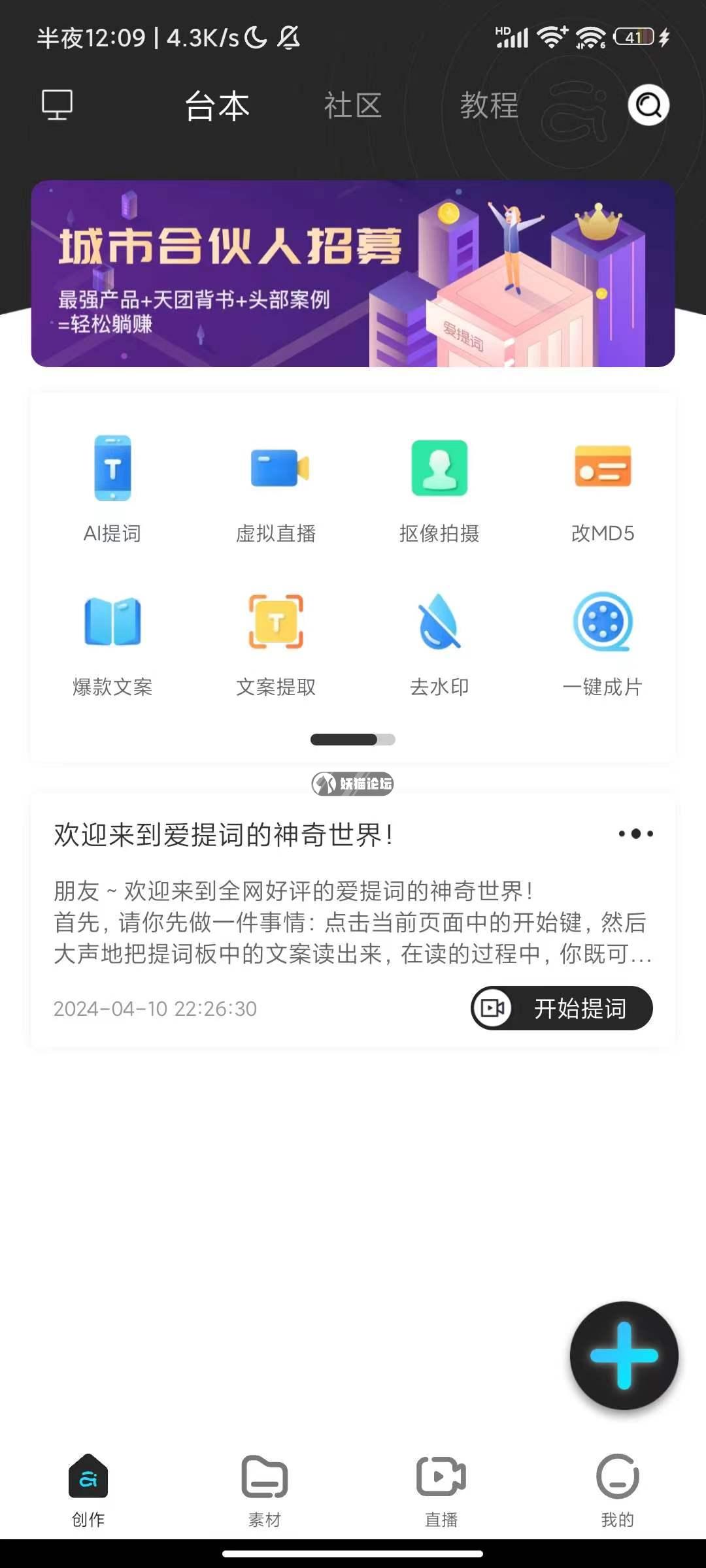
Task: Tap 开始提词 button
Action: pos(562,1008)
